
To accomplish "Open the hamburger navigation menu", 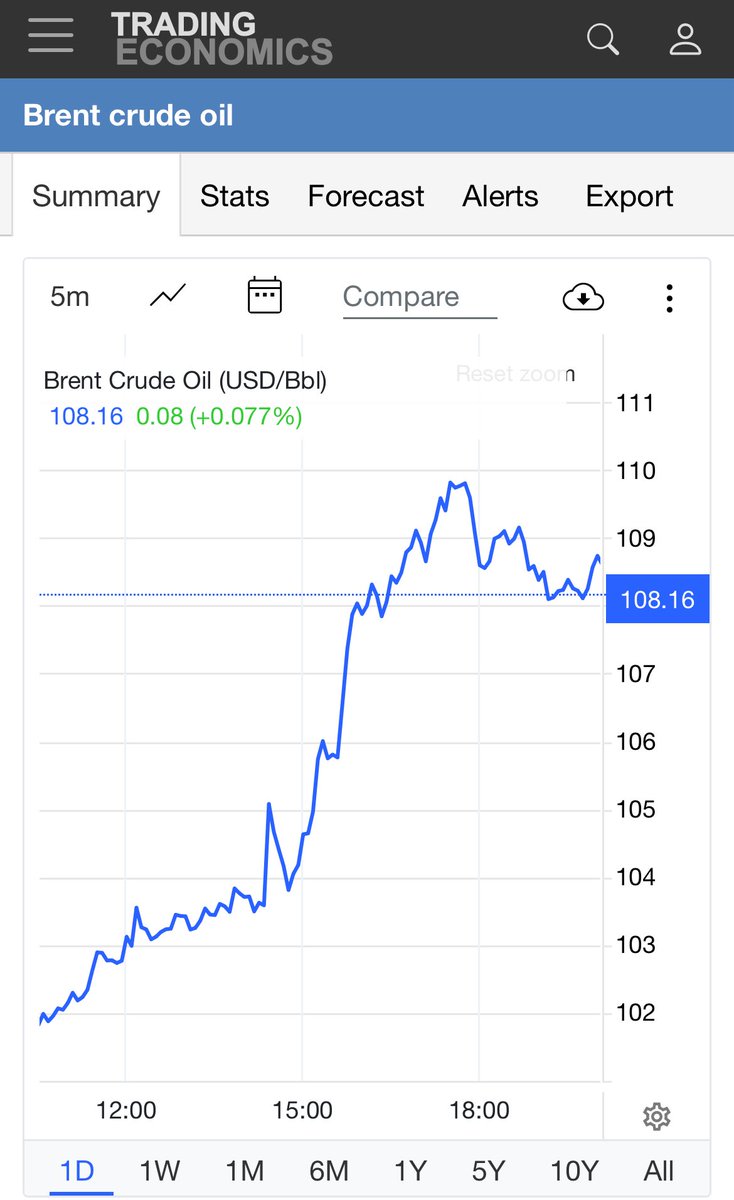I will tap(50, 37).
